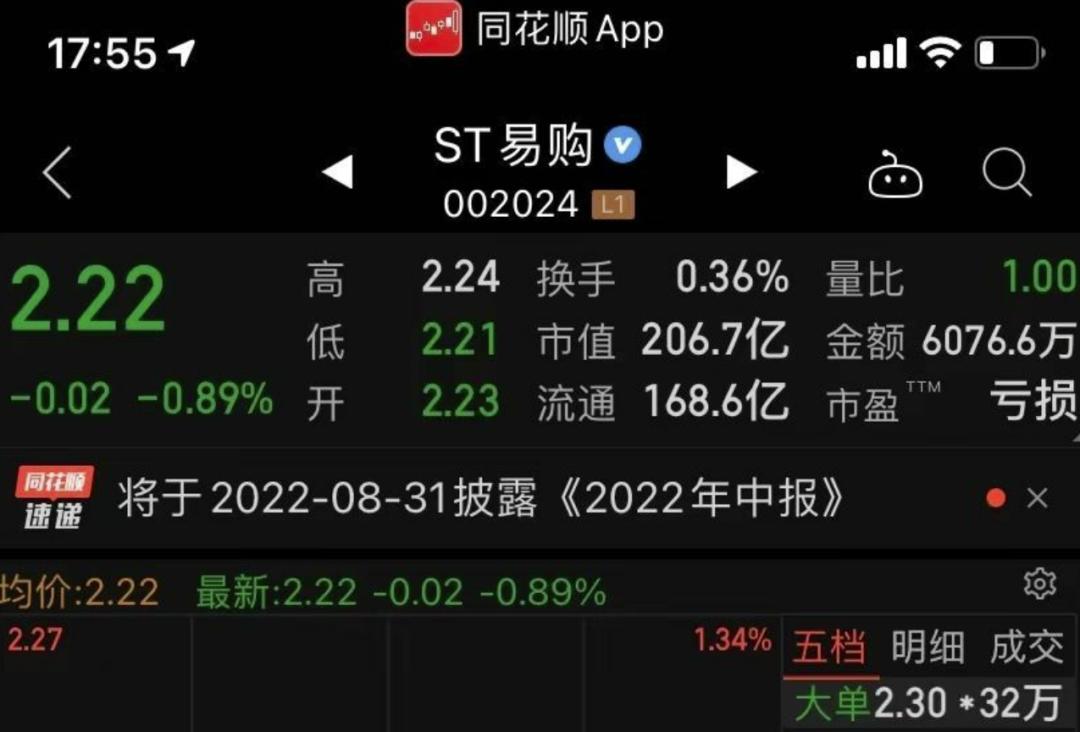This screenshot has width=1080, height=732.
Task: Go back from the ST易购 stock page
Action: click(58, 173)
